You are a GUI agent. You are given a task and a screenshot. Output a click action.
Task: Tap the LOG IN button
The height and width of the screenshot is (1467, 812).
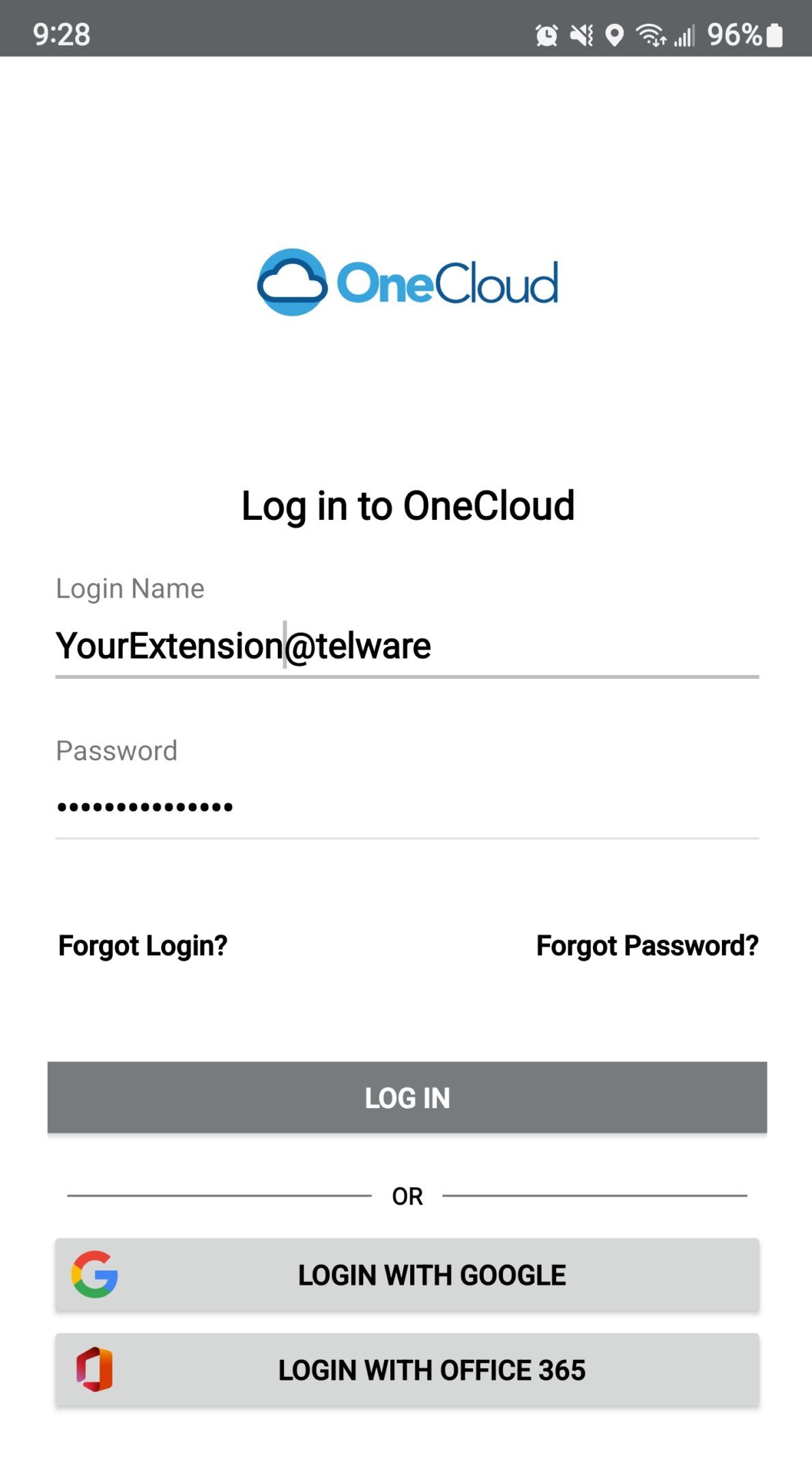point(407,1097)
